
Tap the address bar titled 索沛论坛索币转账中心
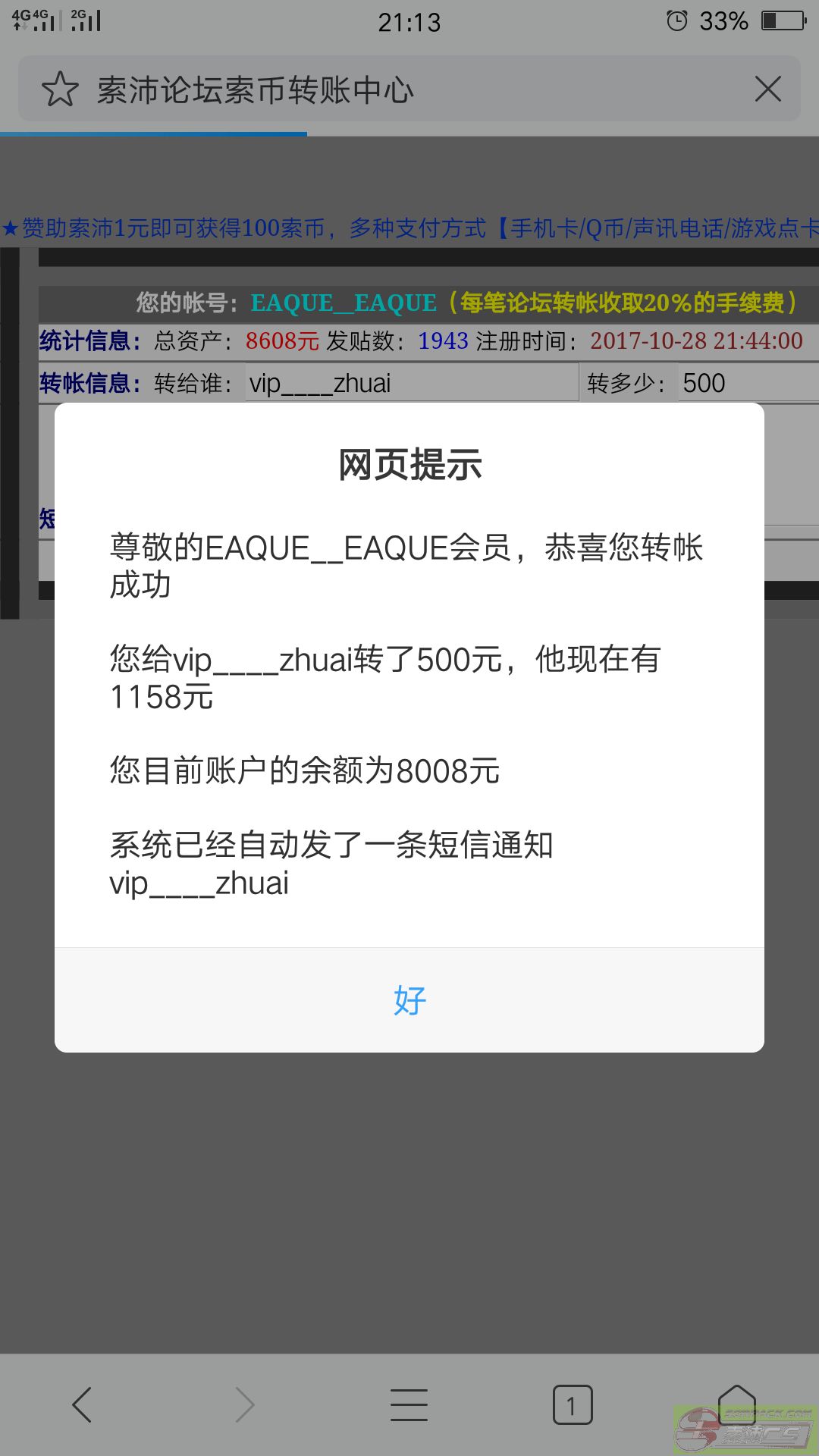point(409,89)
